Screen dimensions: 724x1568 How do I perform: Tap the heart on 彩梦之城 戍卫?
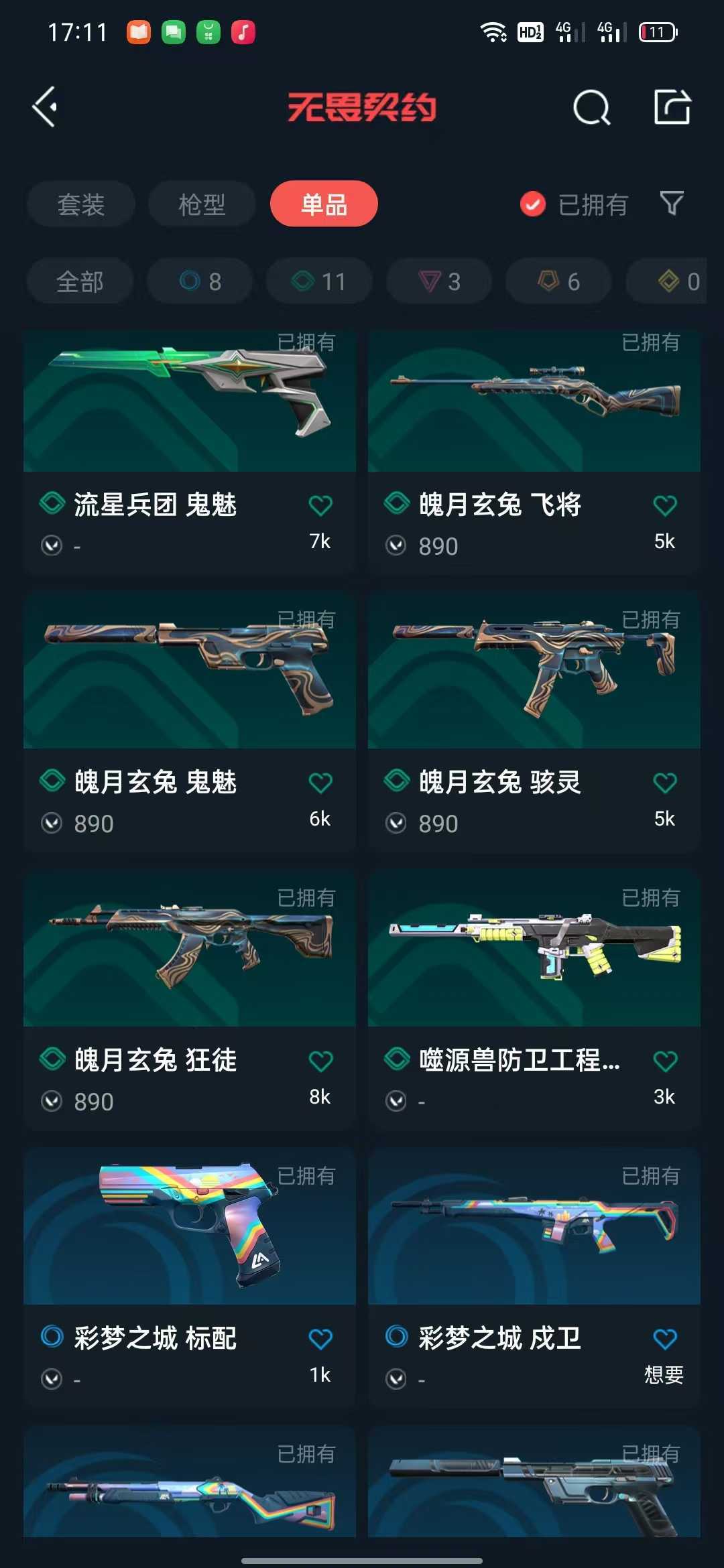(665, 1339)
